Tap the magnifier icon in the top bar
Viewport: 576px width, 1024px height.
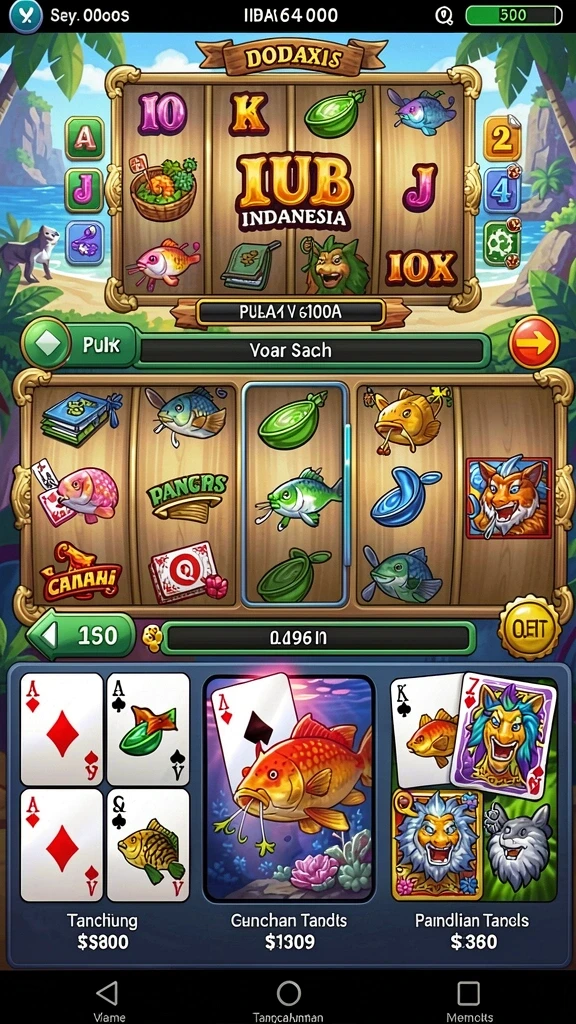coord(444,16)
